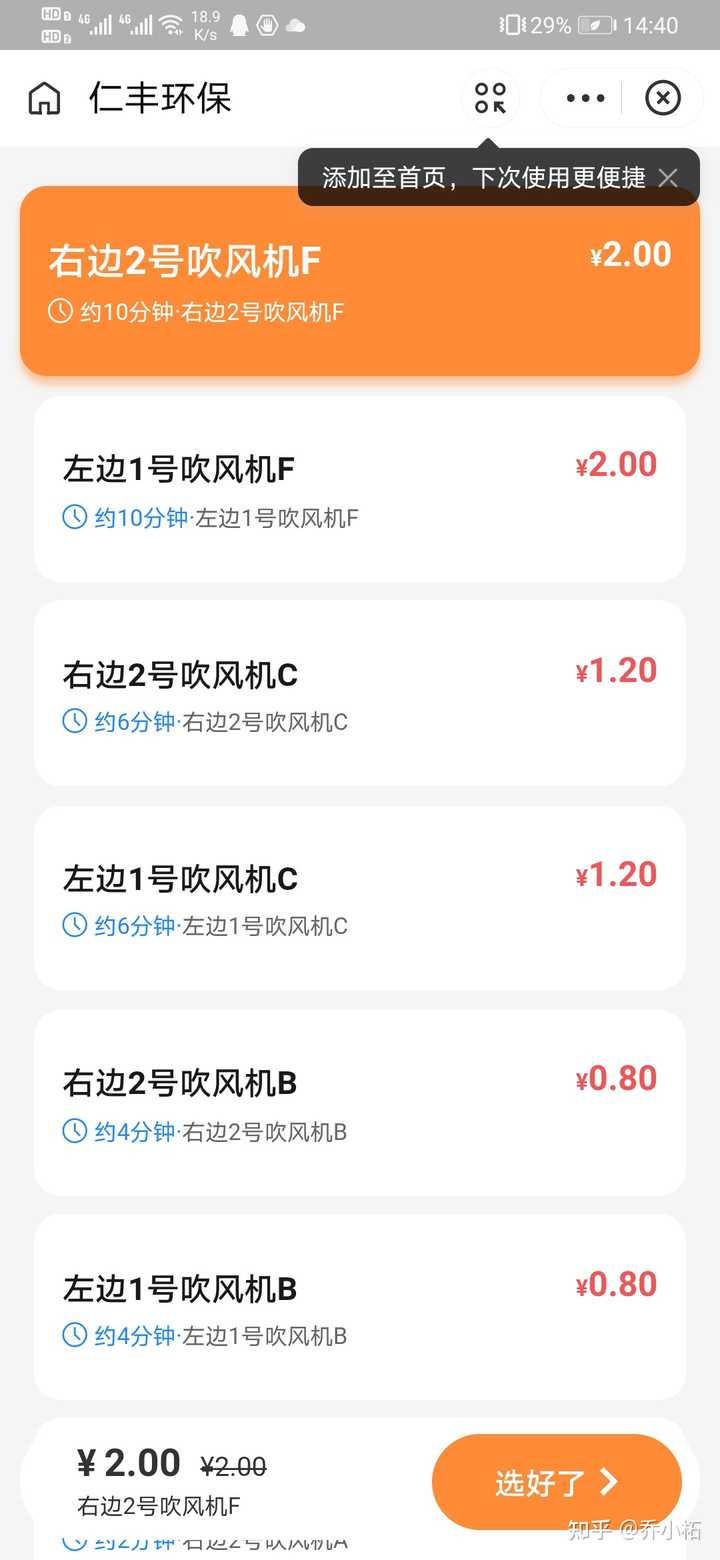Screen dimensions: 720x1560
Task: Select 右边2号吹风机C for ¥1.20
Action: pos(360,693)
